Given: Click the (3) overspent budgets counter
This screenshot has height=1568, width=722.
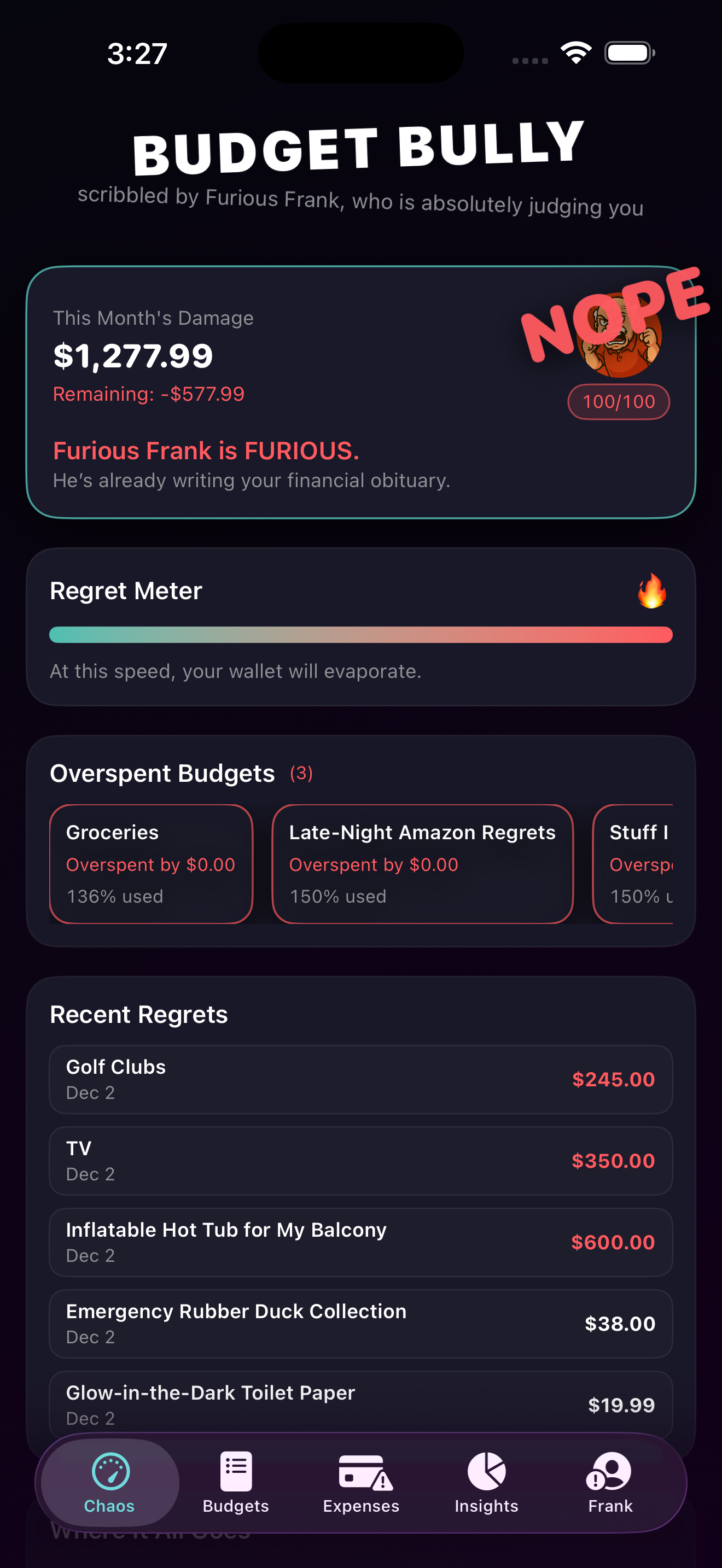Looking at the screenshot, I should pyautogui.click(x=301, y=773).
